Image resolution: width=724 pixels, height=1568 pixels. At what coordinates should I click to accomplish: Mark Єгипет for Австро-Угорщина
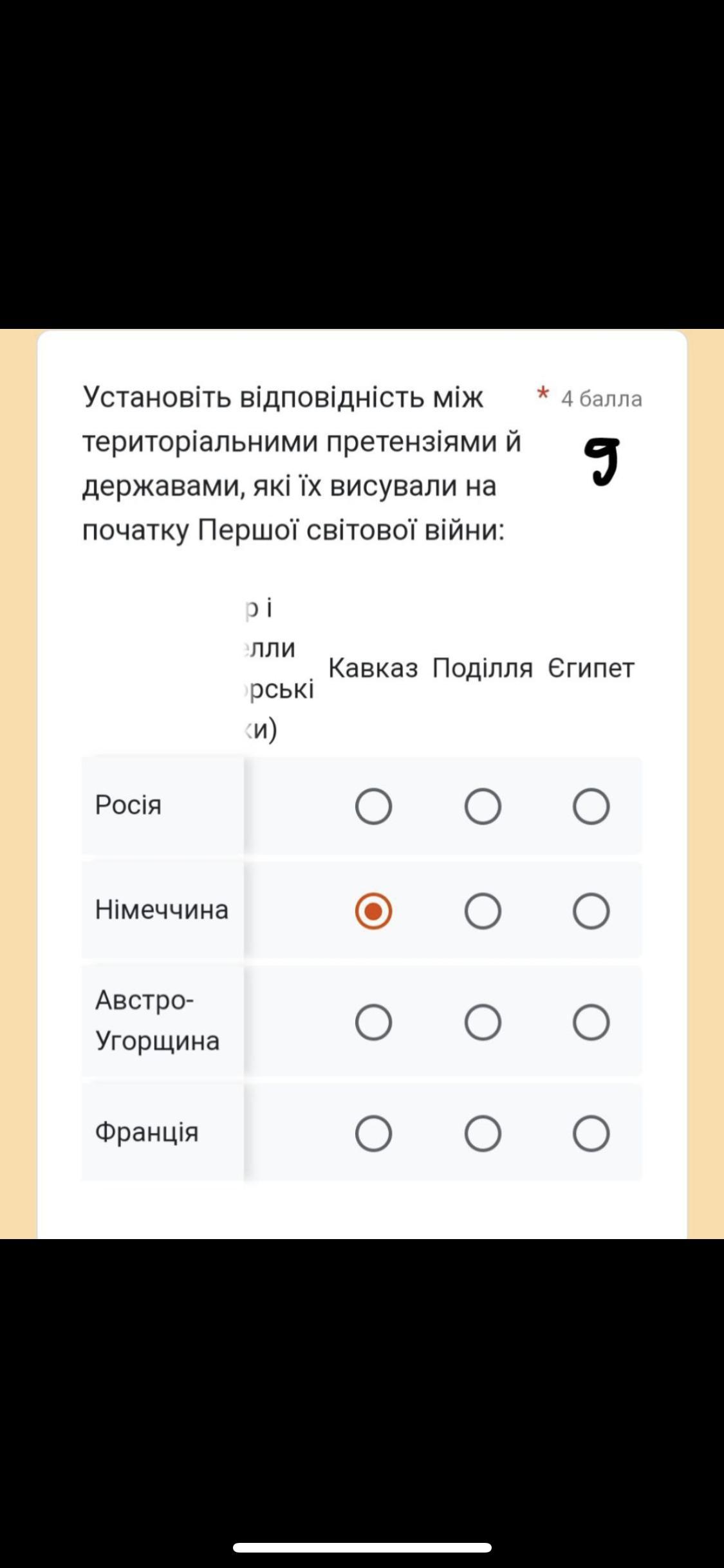[x=591, y=1022]
